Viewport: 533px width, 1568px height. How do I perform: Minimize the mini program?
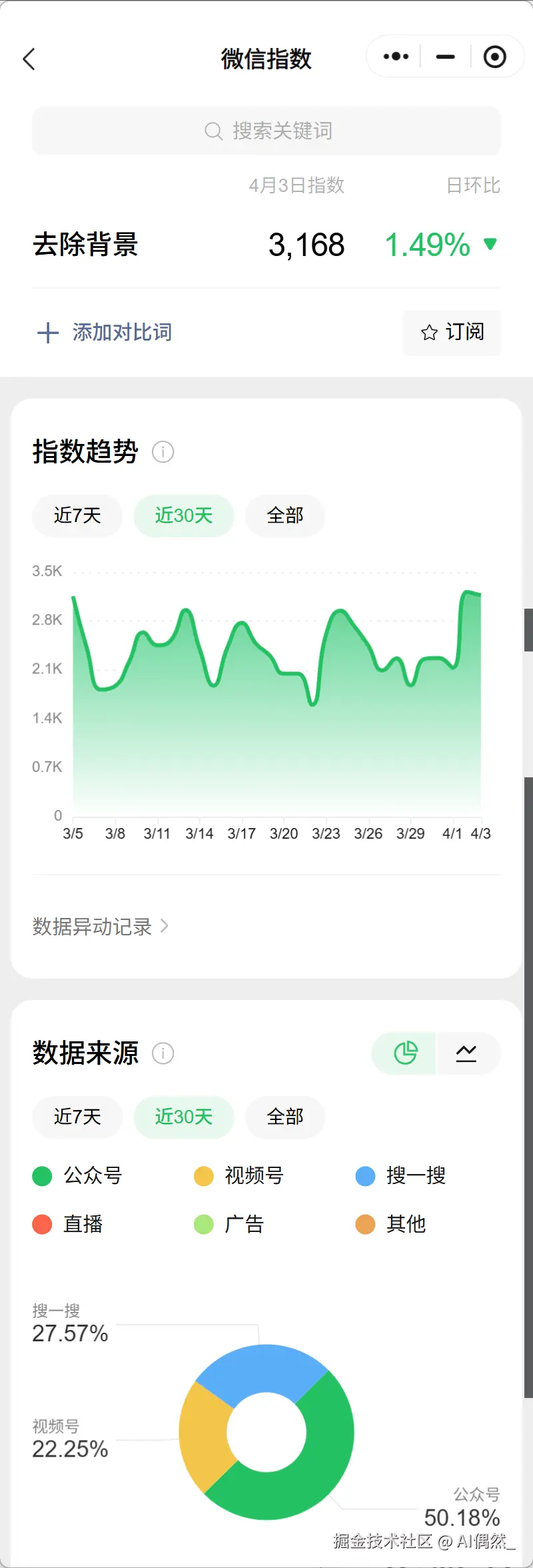(445, 57)
